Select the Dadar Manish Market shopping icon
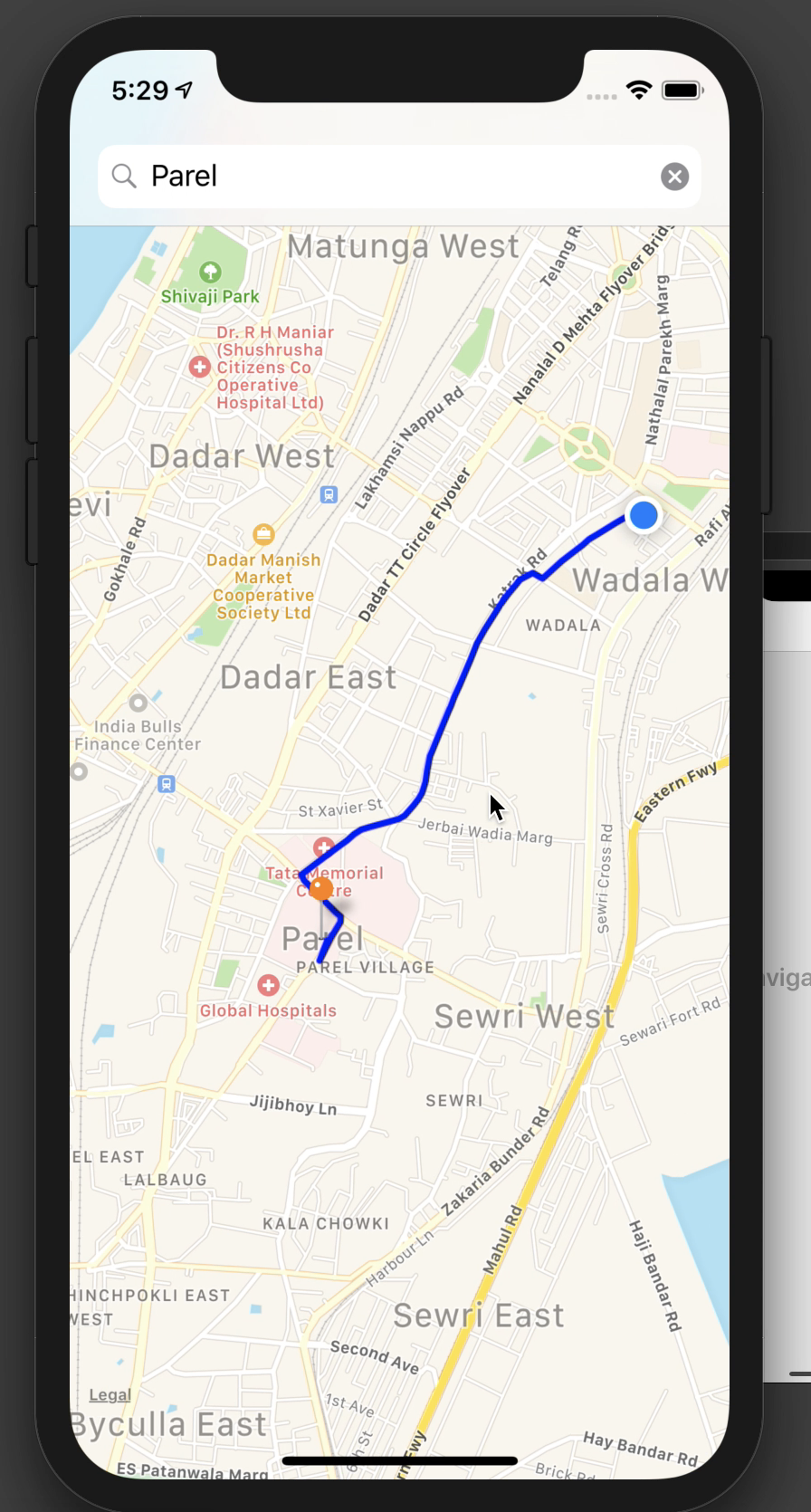 [x=265, y=533]
